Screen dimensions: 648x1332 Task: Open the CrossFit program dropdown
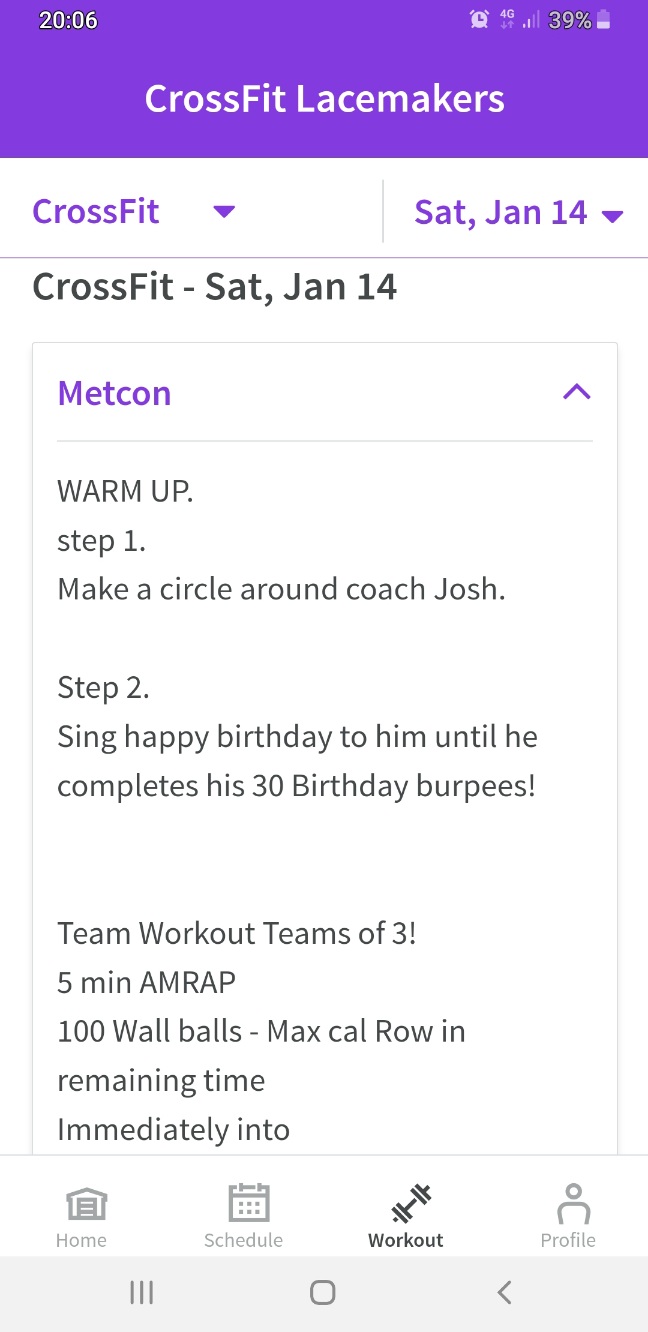pyautogui.click(x=134, y=212)
